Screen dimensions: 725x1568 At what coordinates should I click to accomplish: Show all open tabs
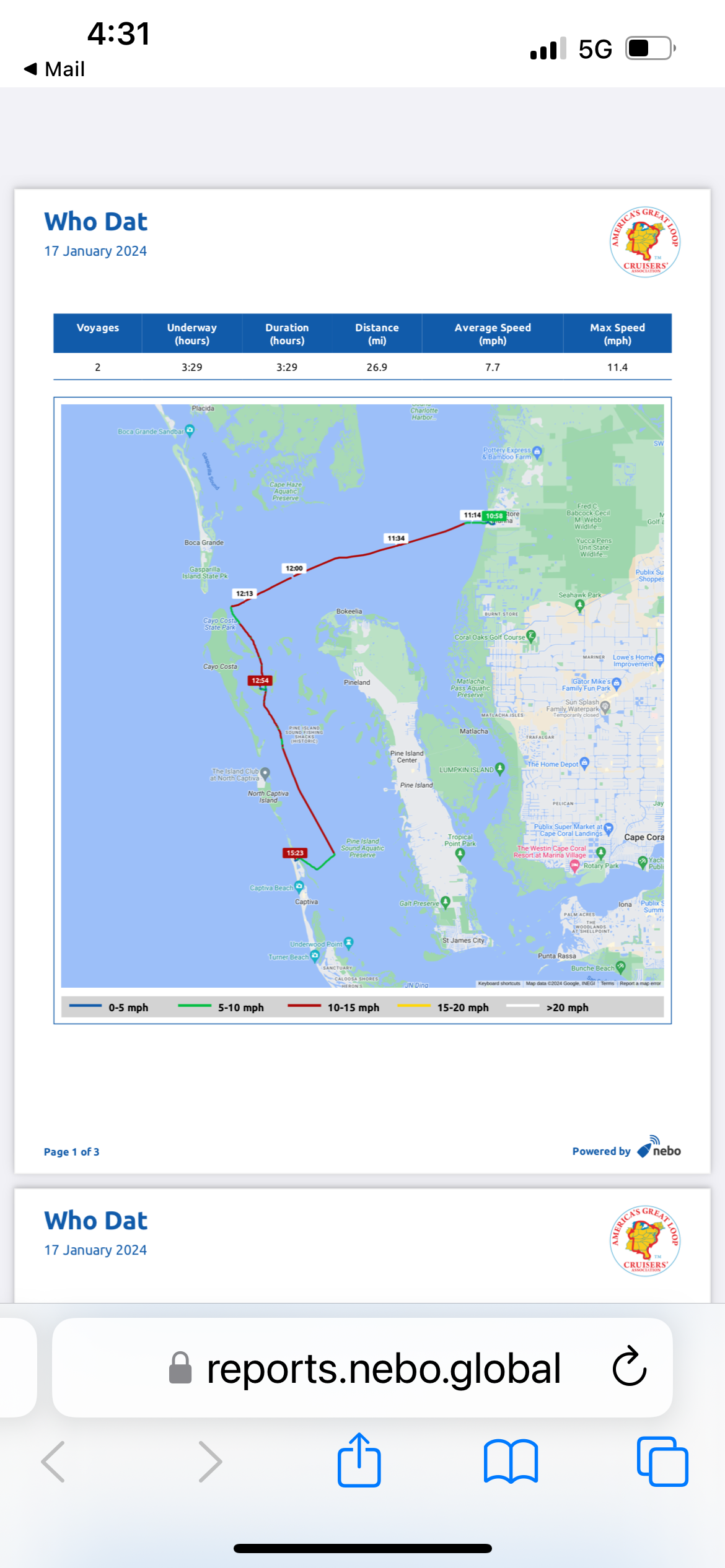tap(662, 1461)
